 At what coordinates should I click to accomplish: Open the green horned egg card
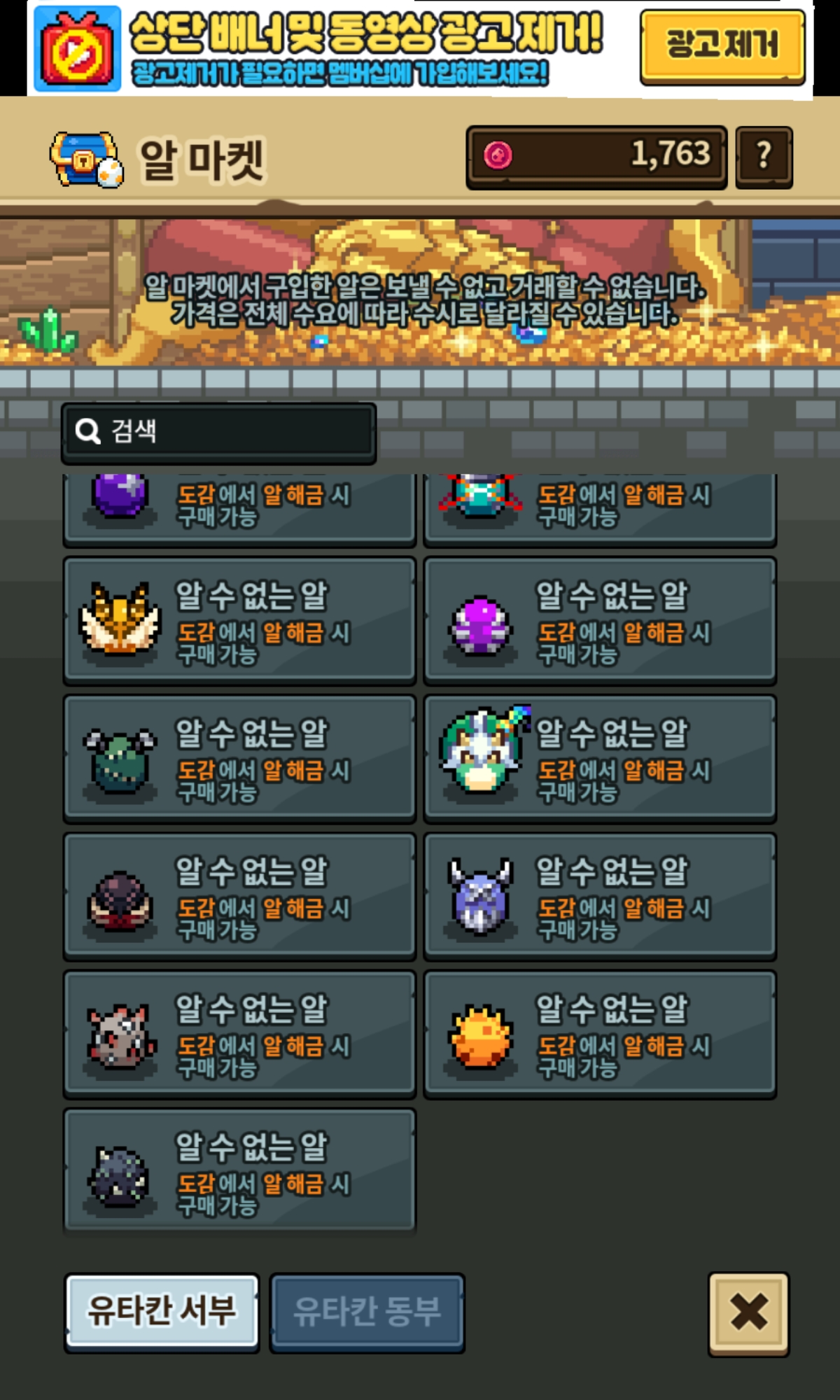[239, 758]
